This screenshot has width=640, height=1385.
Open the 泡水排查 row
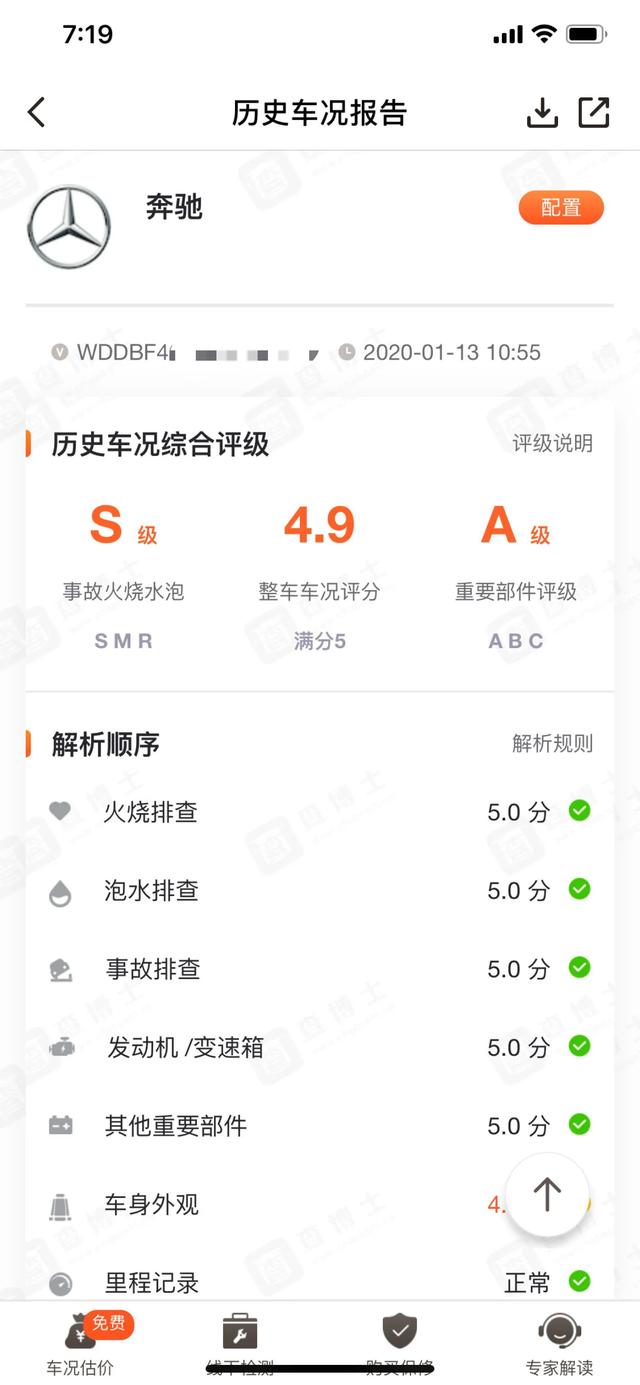click(319, 890)
